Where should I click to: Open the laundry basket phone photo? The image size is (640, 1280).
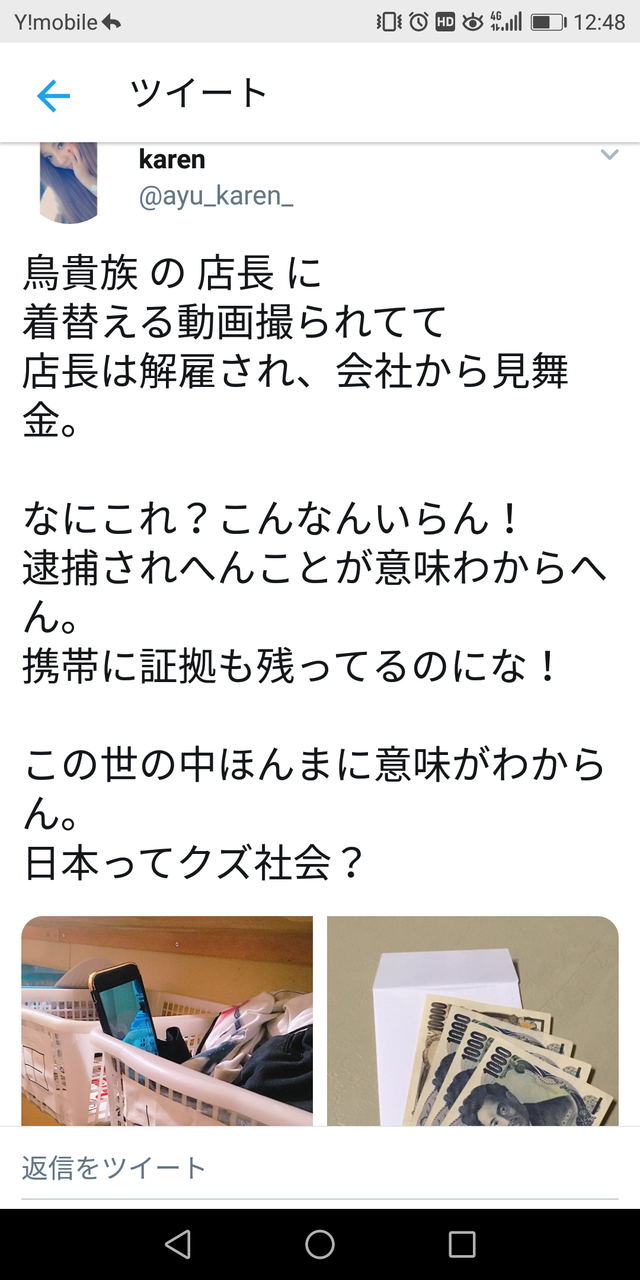[x=167, y=1021]
